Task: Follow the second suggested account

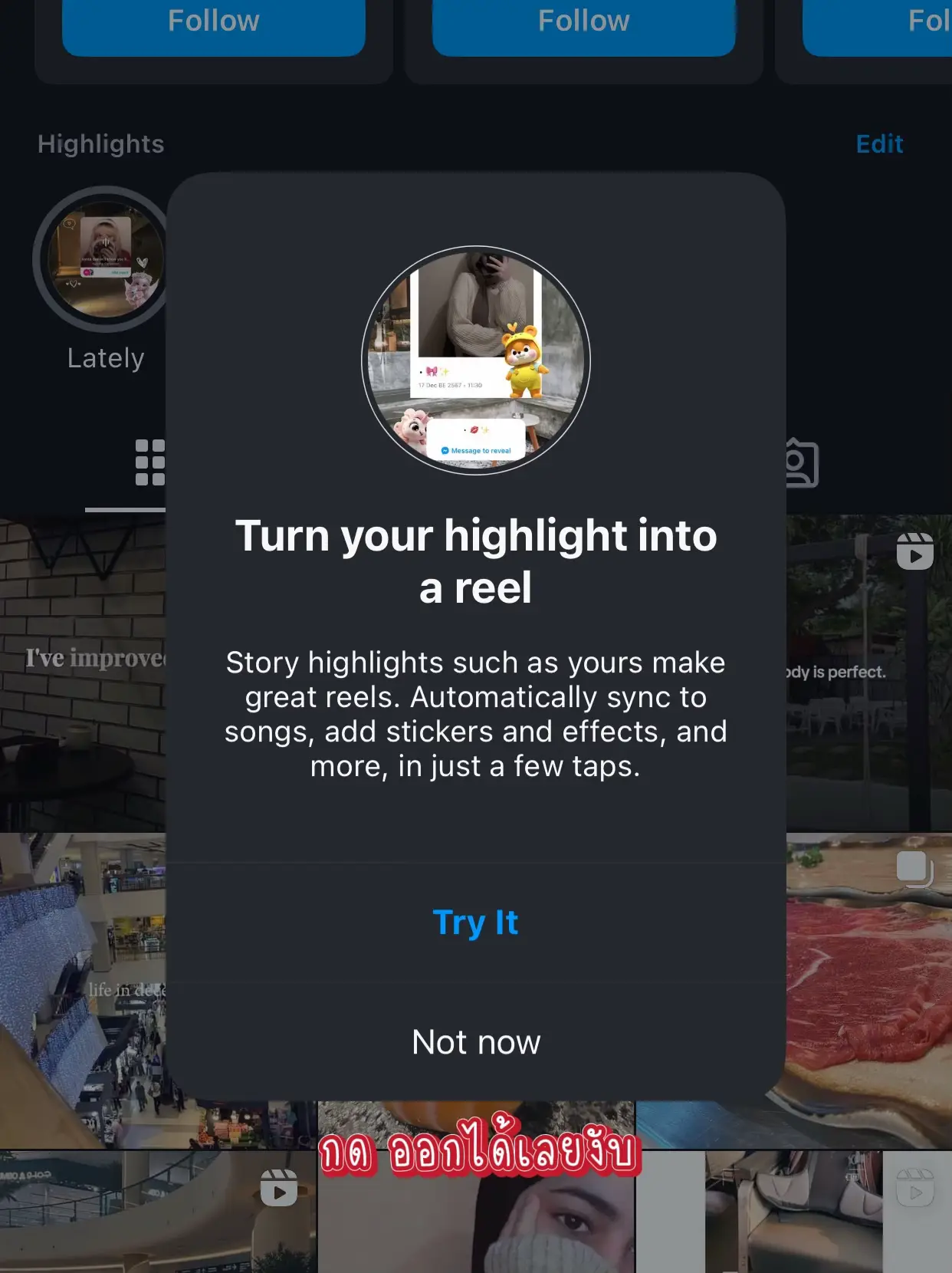Action: 584,21
